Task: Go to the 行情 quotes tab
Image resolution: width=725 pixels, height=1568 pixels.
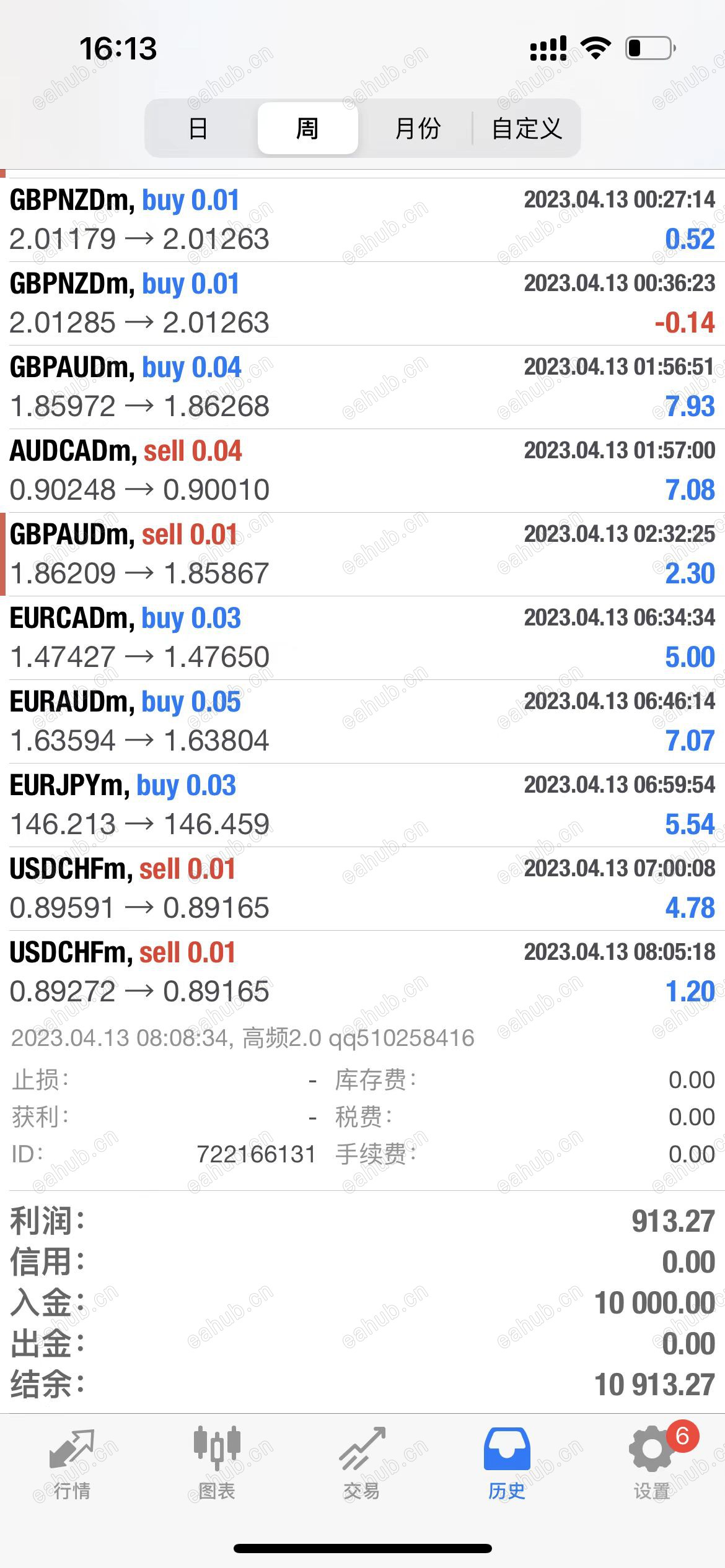Action: tap(72, 1464)
